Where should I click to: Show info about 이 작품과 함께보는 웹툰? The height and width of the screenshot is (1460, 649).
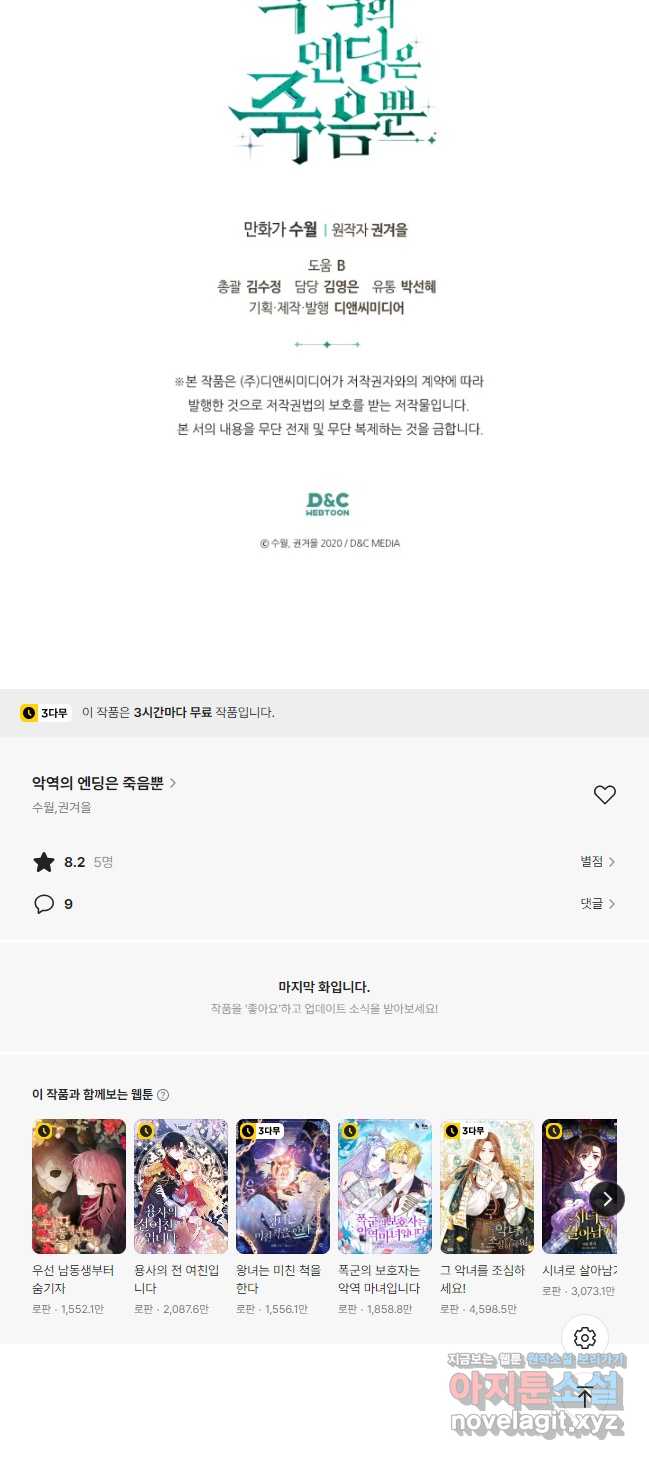tap(163, 1095)
